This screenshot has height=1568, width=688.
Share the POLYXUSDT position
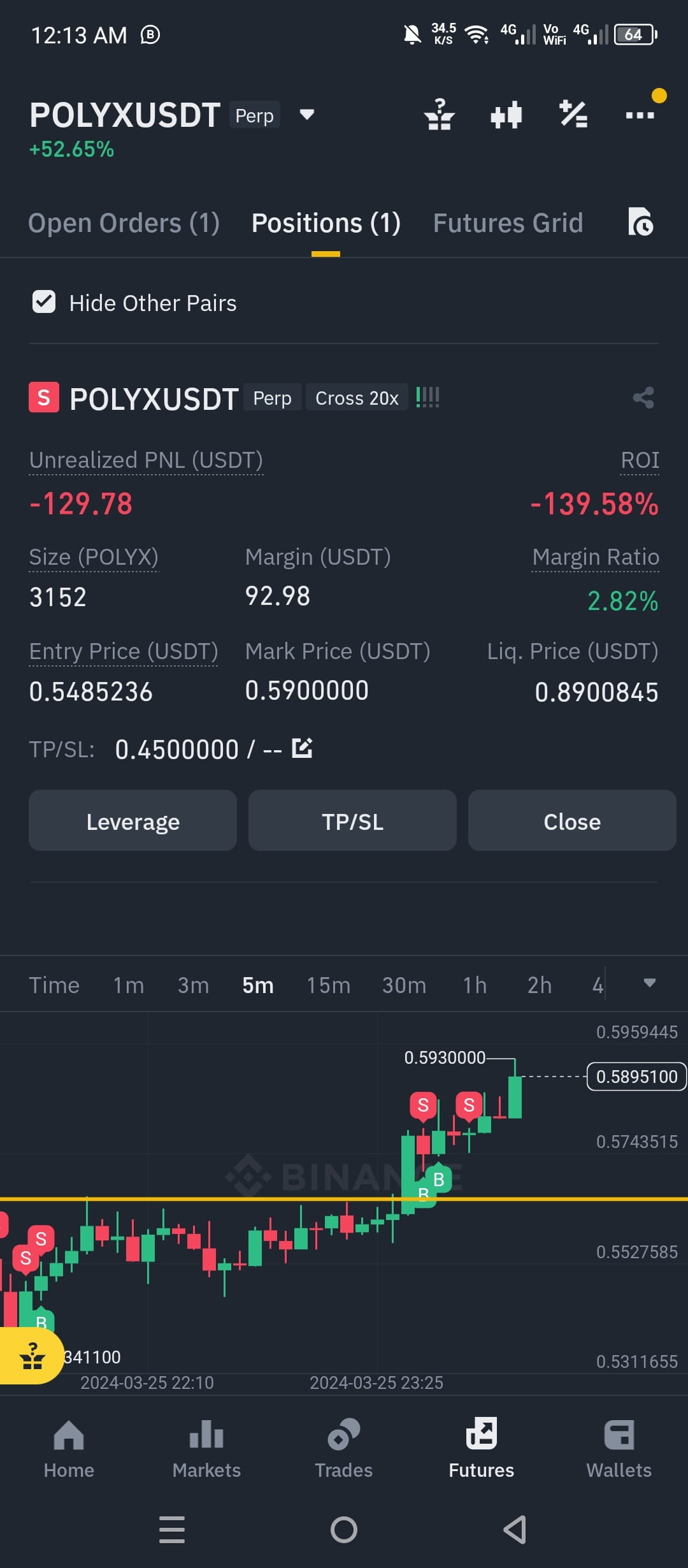tap(643, 398)
